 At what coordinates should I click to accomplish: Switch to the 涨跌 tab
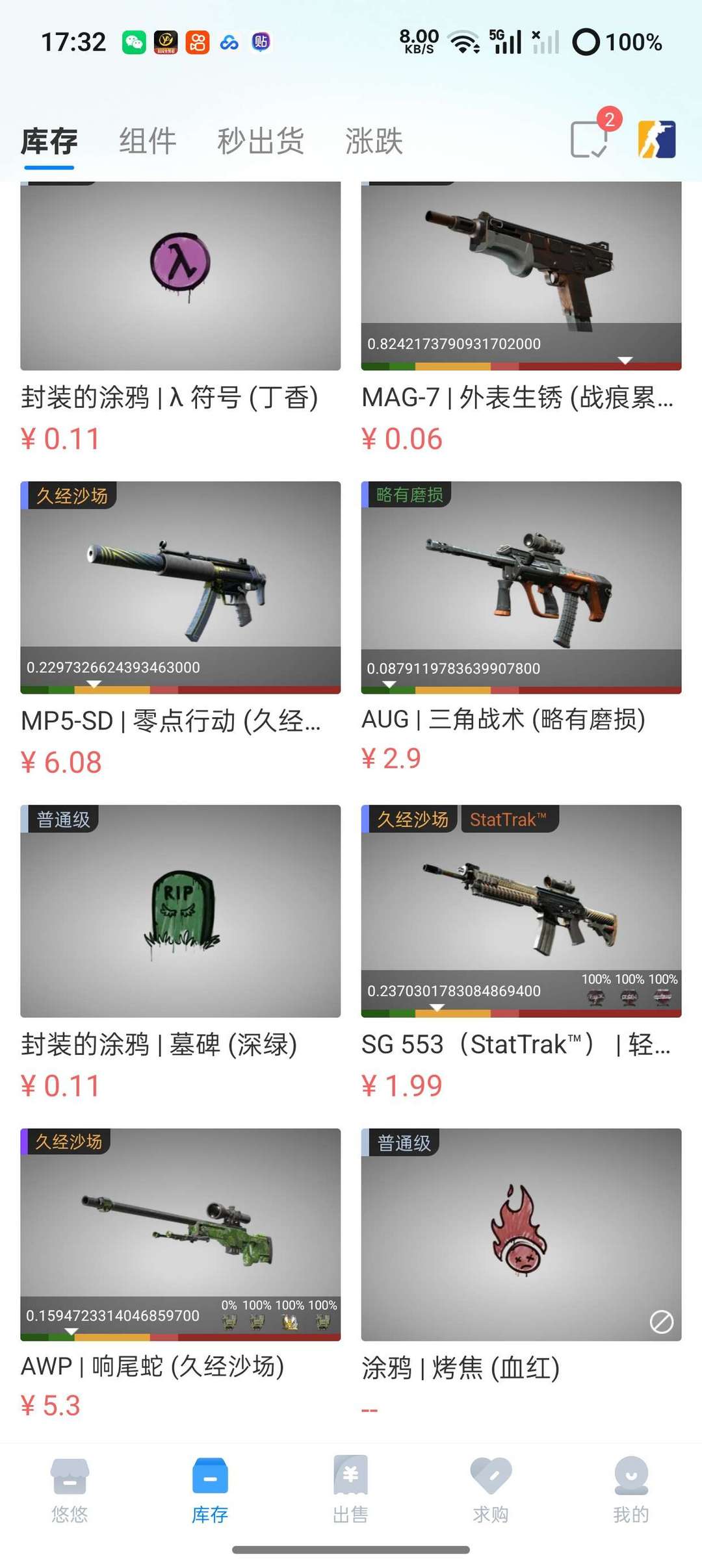[375, 140]
